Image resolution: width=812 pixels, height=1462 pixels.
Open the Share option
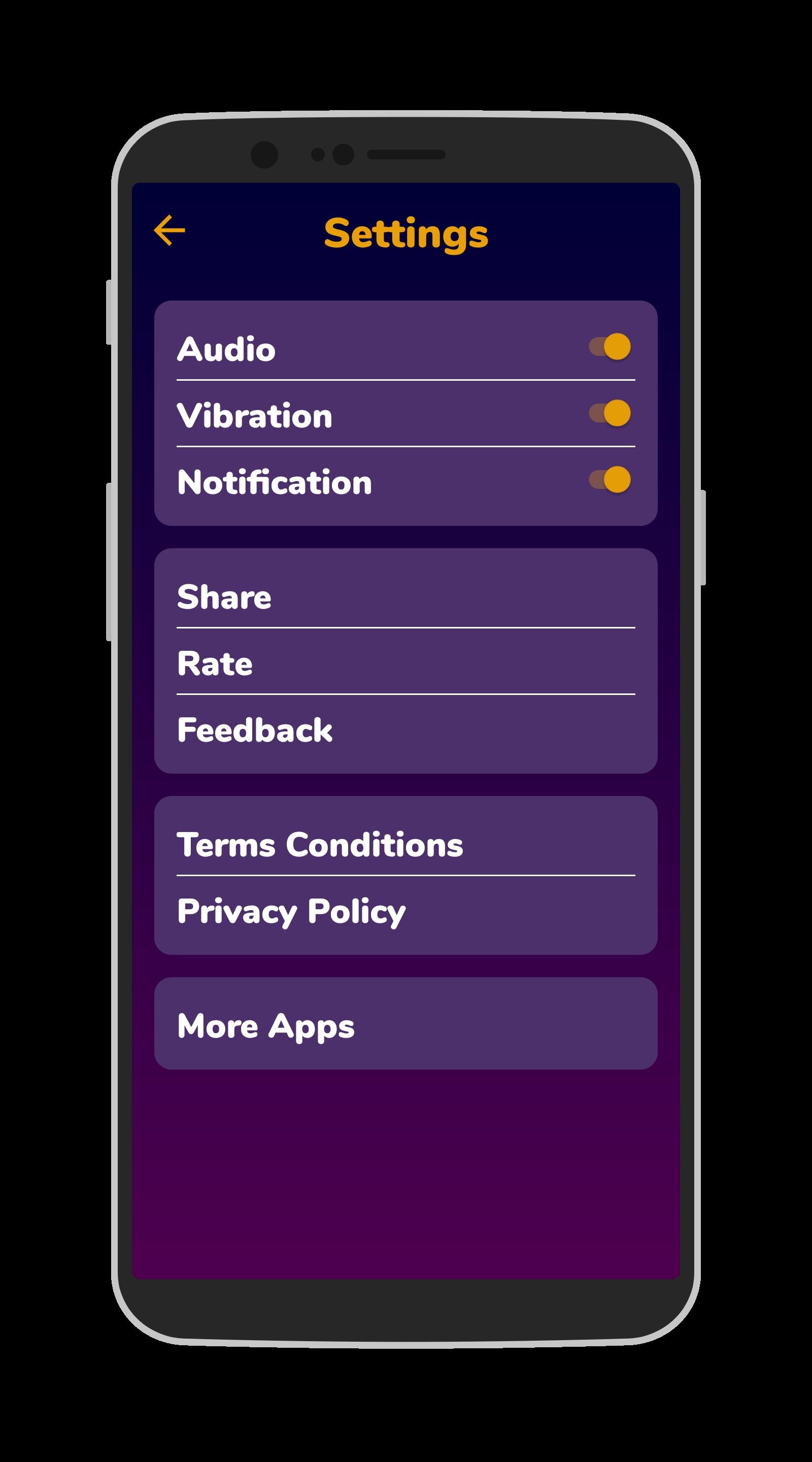click(x=405, y=596)
